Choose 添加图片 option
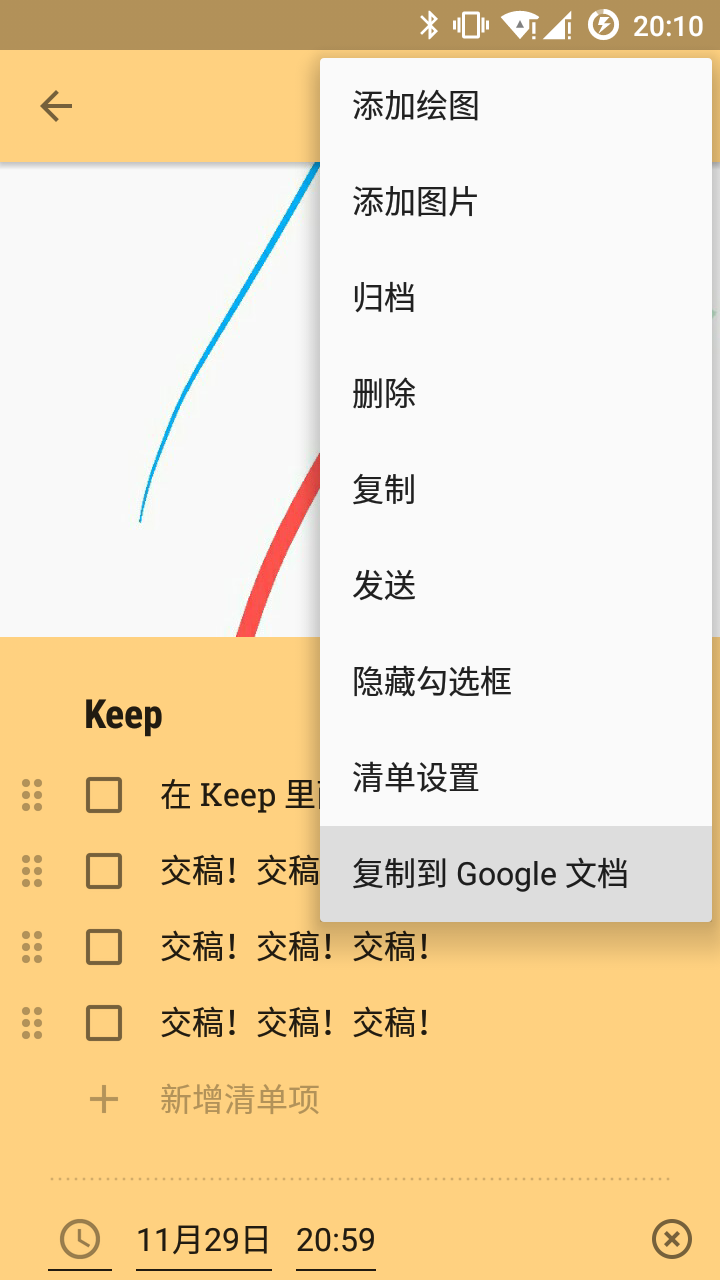 tap(415, 202)
